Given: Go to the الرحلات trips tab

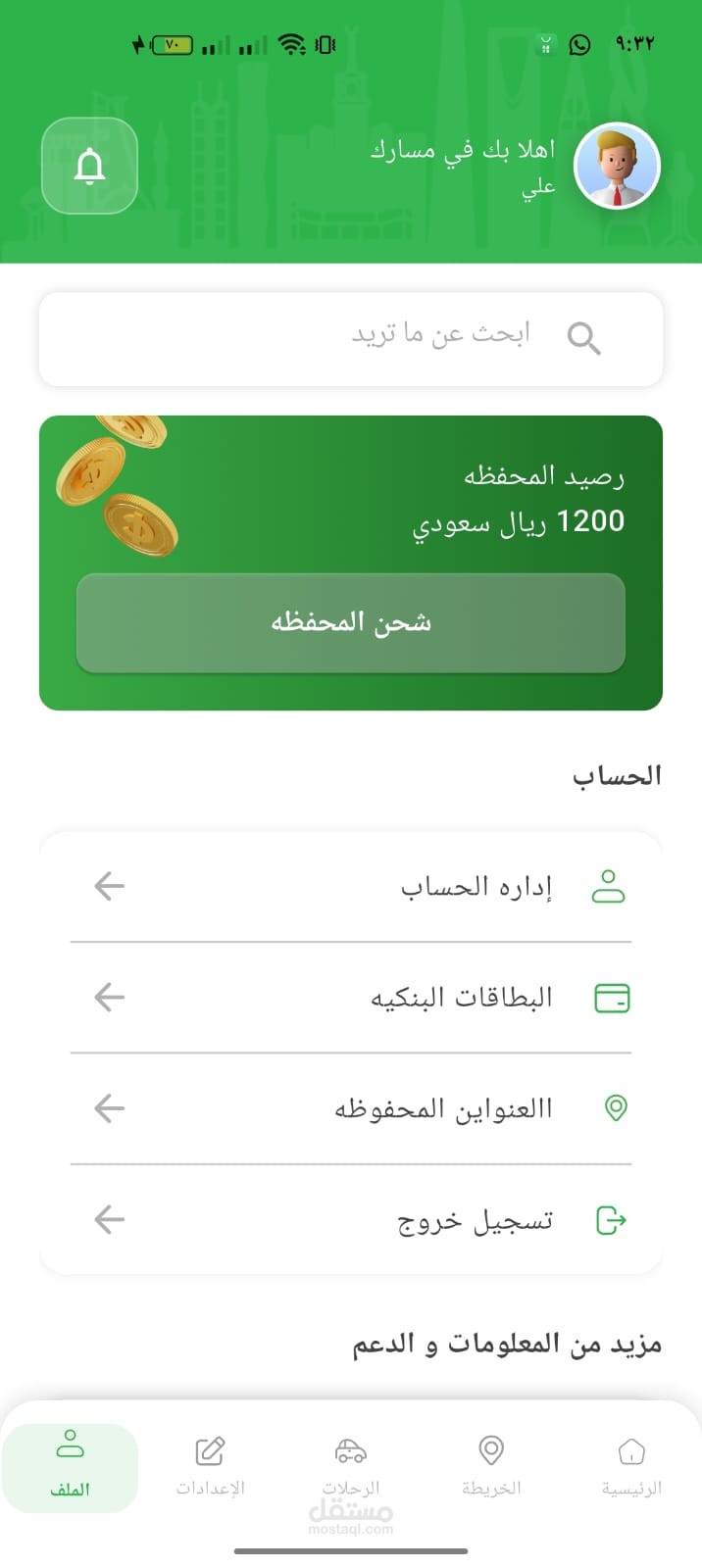Looking at the screenshot, I should 351,1465.
